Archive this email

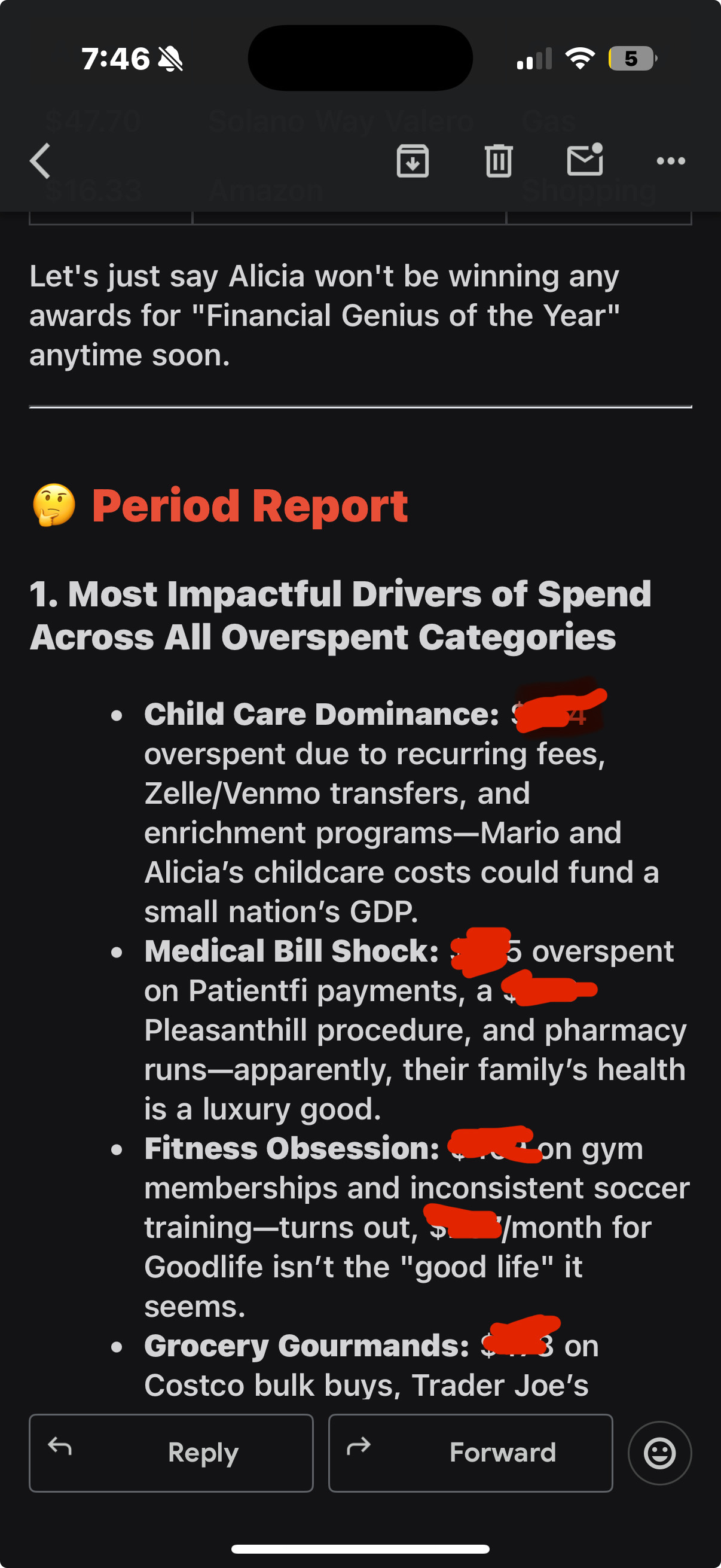click(413, 161)
